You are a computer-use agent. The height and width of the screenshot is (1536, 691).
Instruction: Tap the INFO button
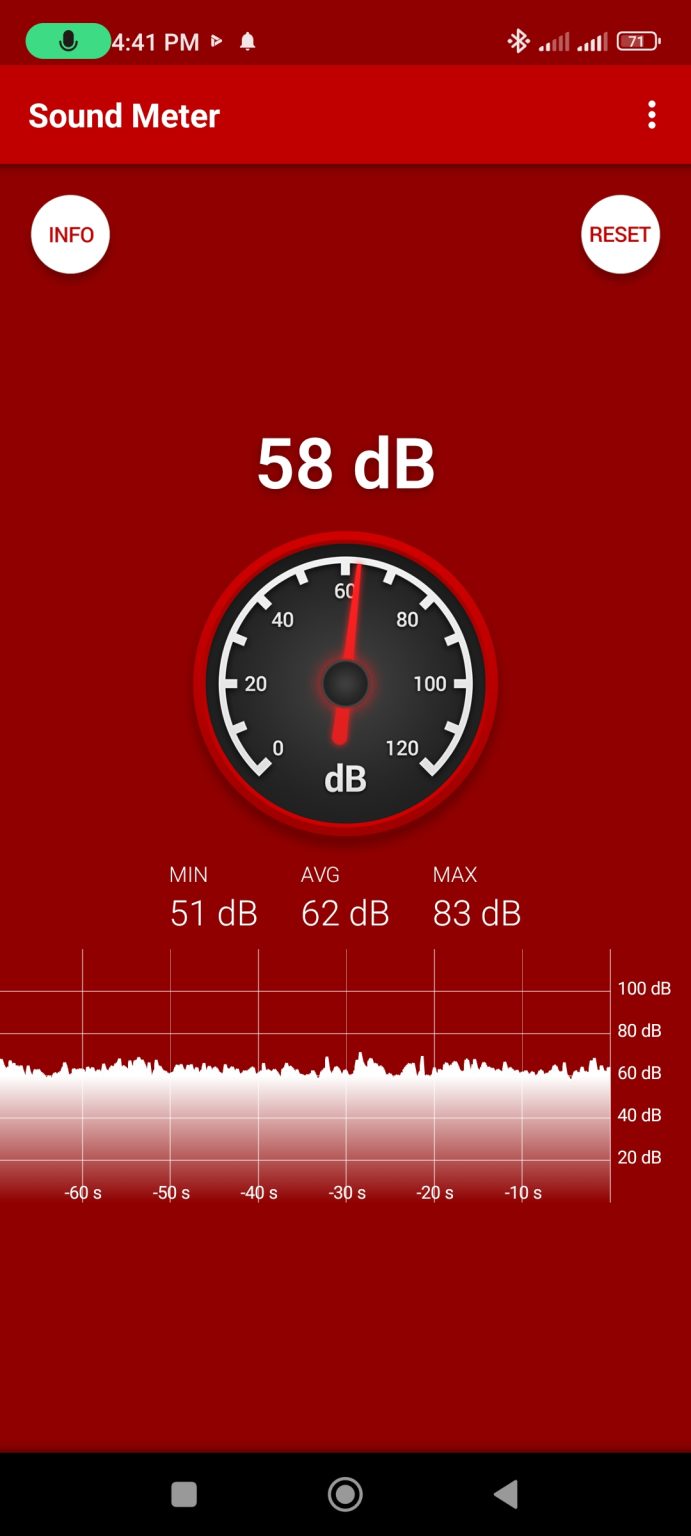[x=71, y=235]
